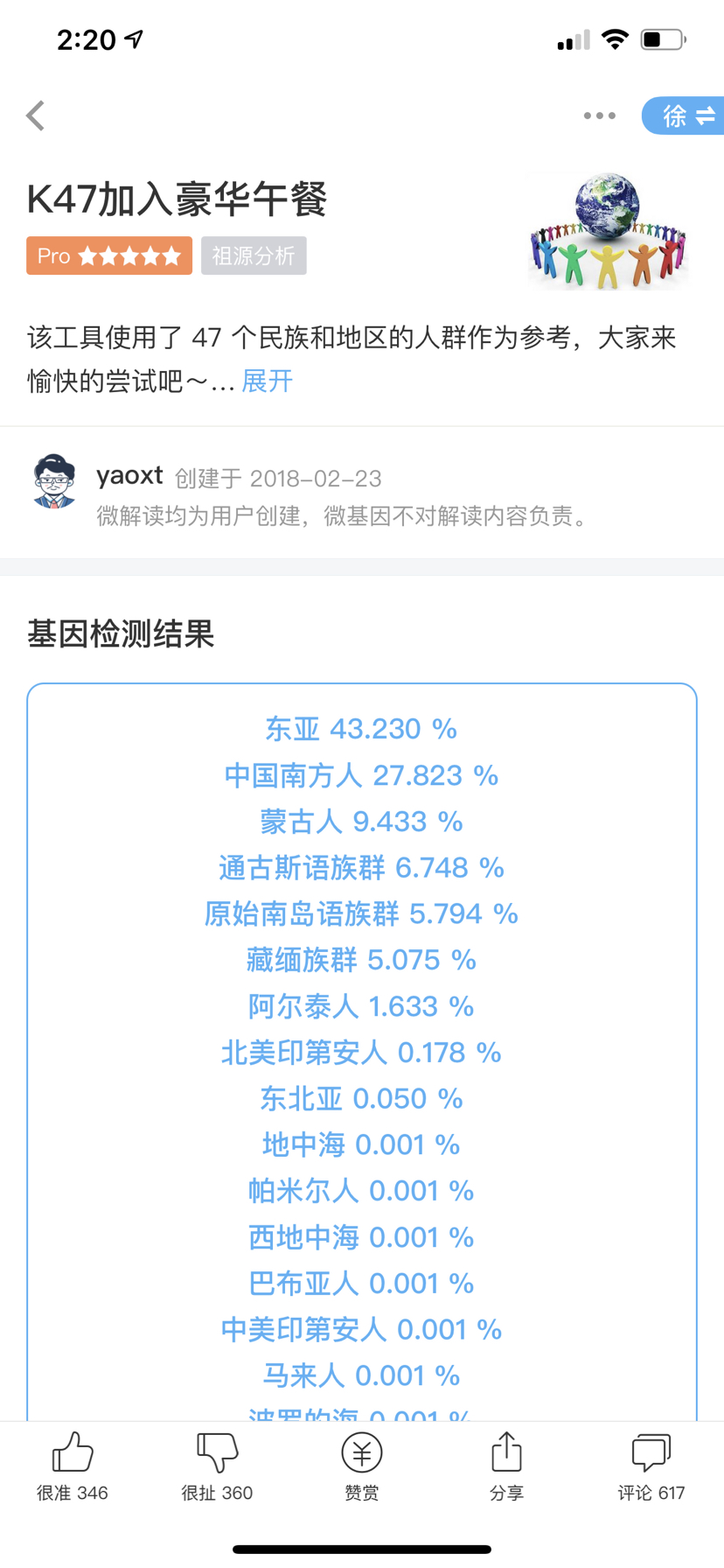Open the 评论 comments section
Viewport: 724px width, 1568px height.
tap(651, 1467)
